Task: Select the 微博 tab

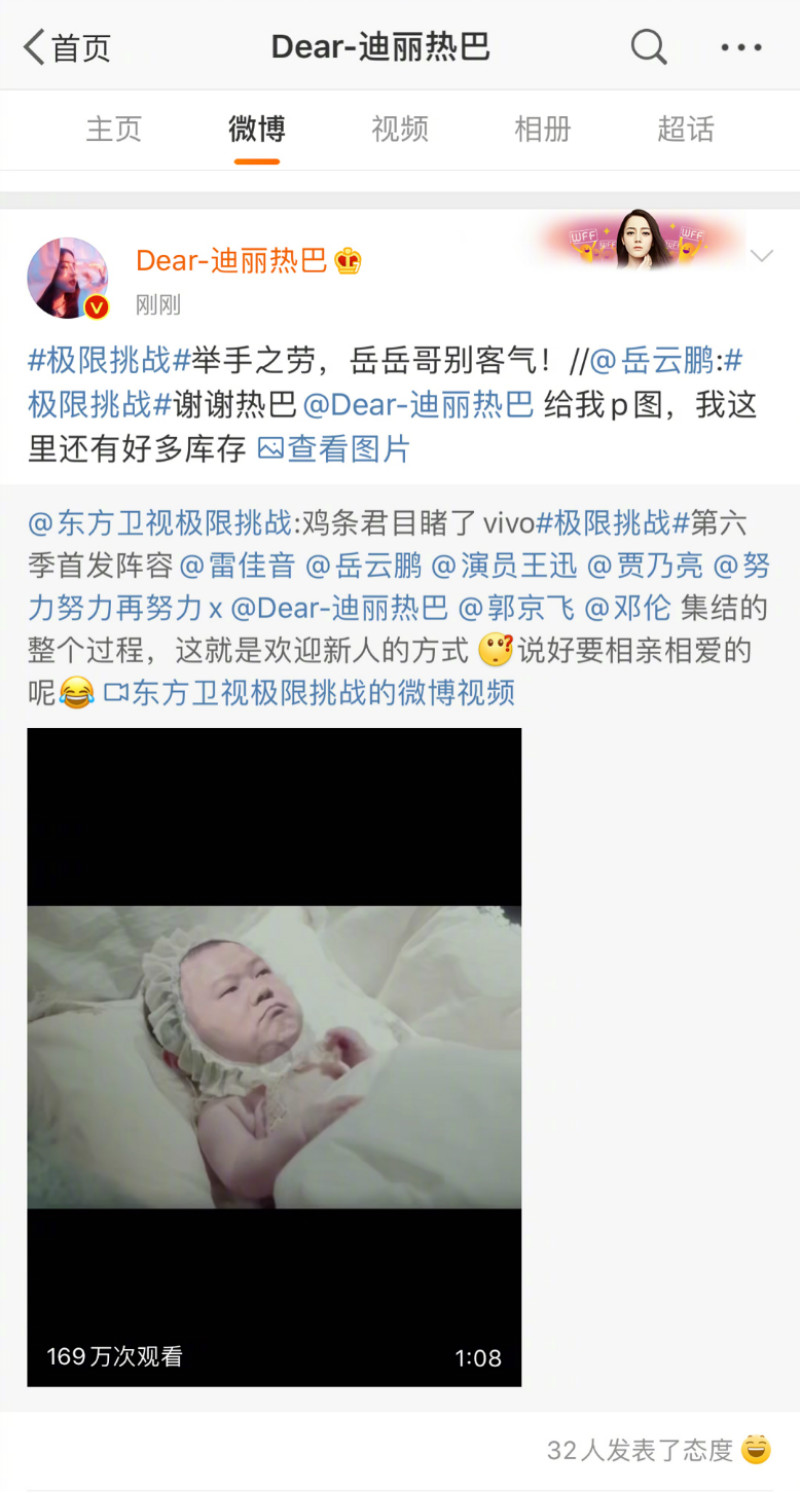Action: [x=257, y=129]
